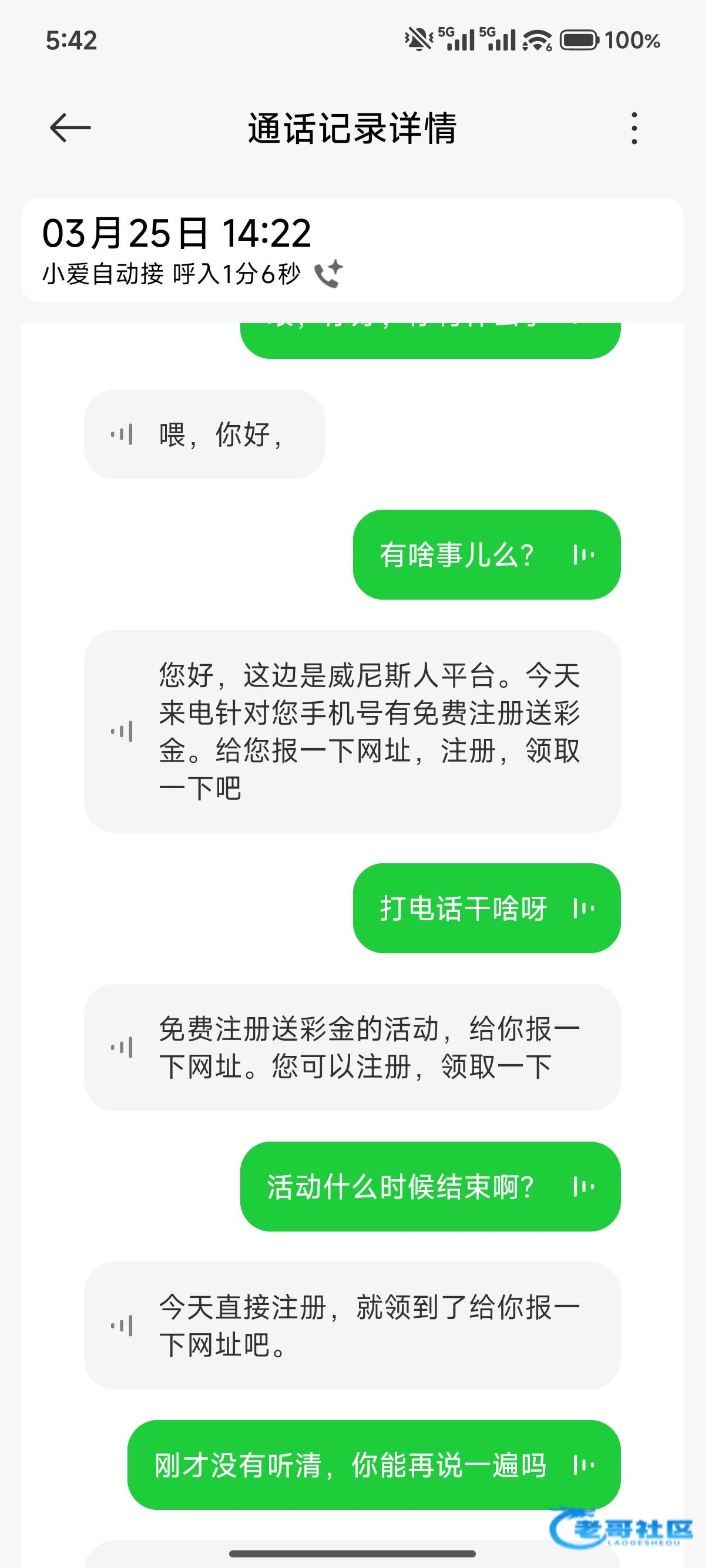This screenshot has width=705, height=1568.
Task: Open the three-dot overflow menu
Action: coord(634,128)
